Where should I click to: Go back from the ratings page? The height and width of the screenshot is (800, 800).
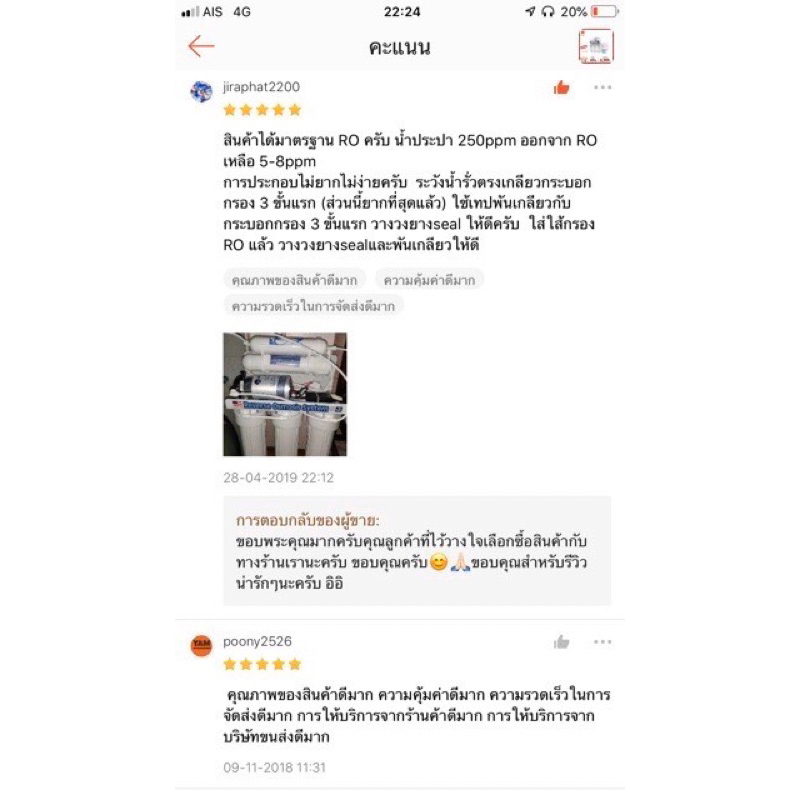tap(201, 46)
